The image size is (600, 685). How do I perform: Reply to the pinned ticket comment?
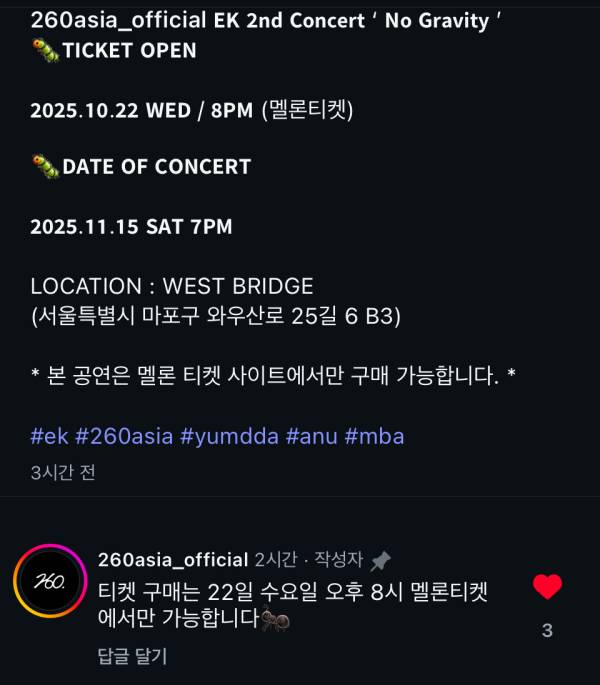[x=132, y=657]
